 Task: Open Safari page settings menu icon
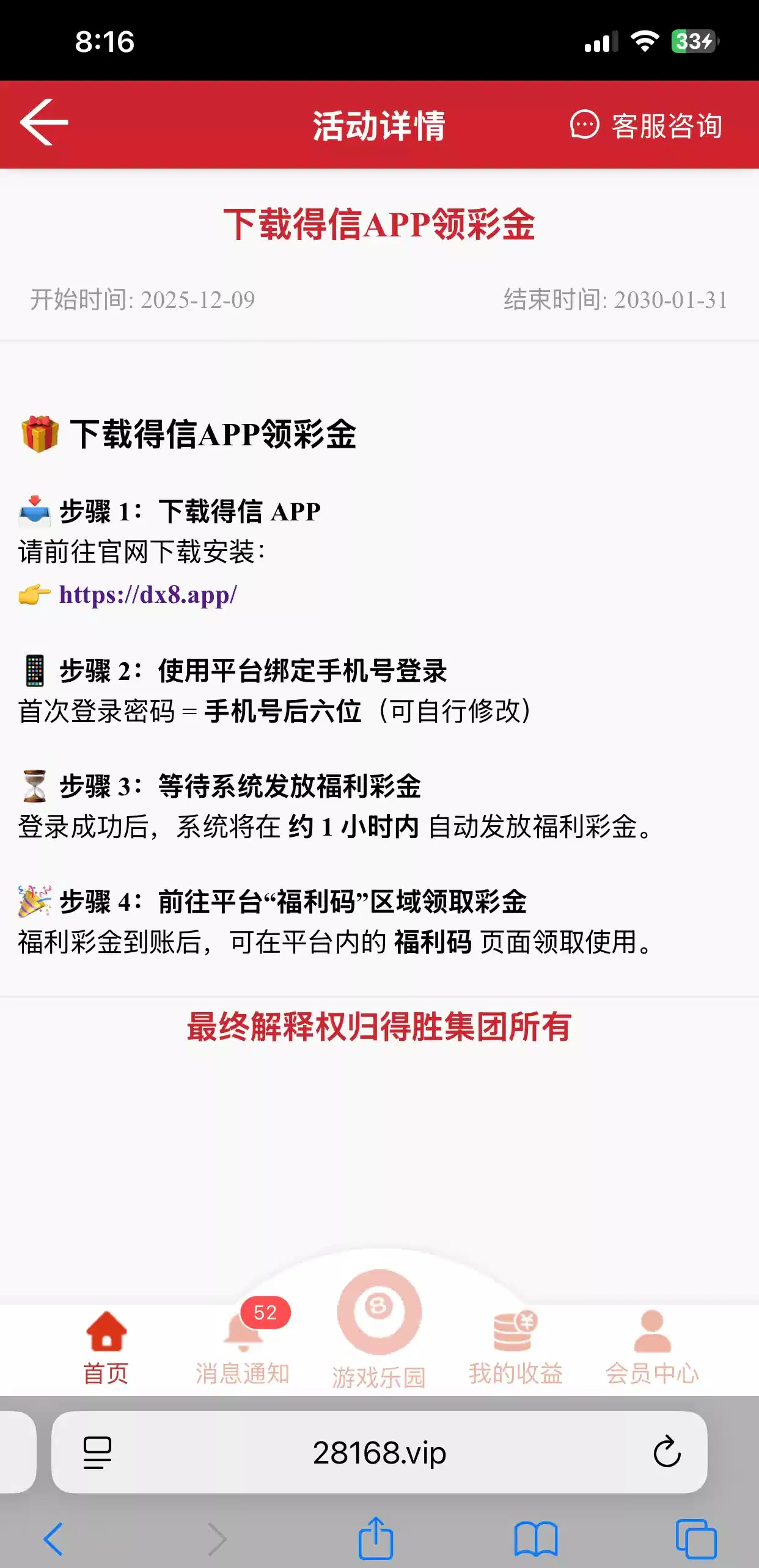tap(97, 1452)
